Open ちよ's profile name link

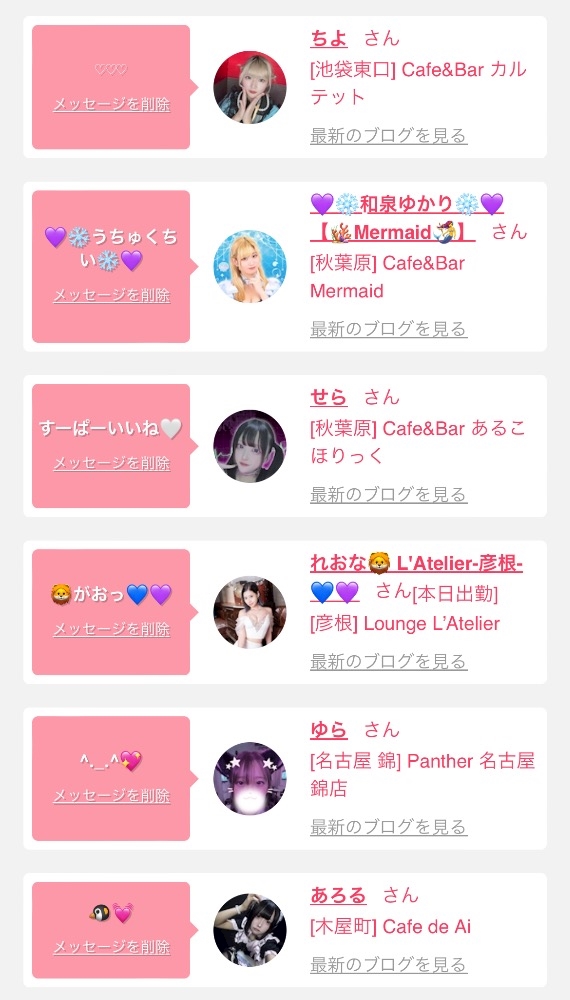point(329,38)
